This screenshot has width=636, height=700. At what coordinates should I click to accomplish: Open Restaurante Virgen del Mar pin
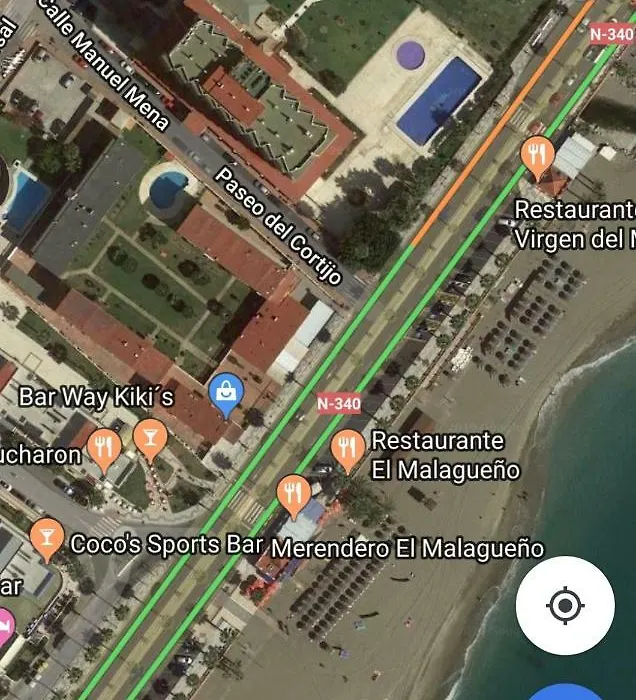click(538, 156)
